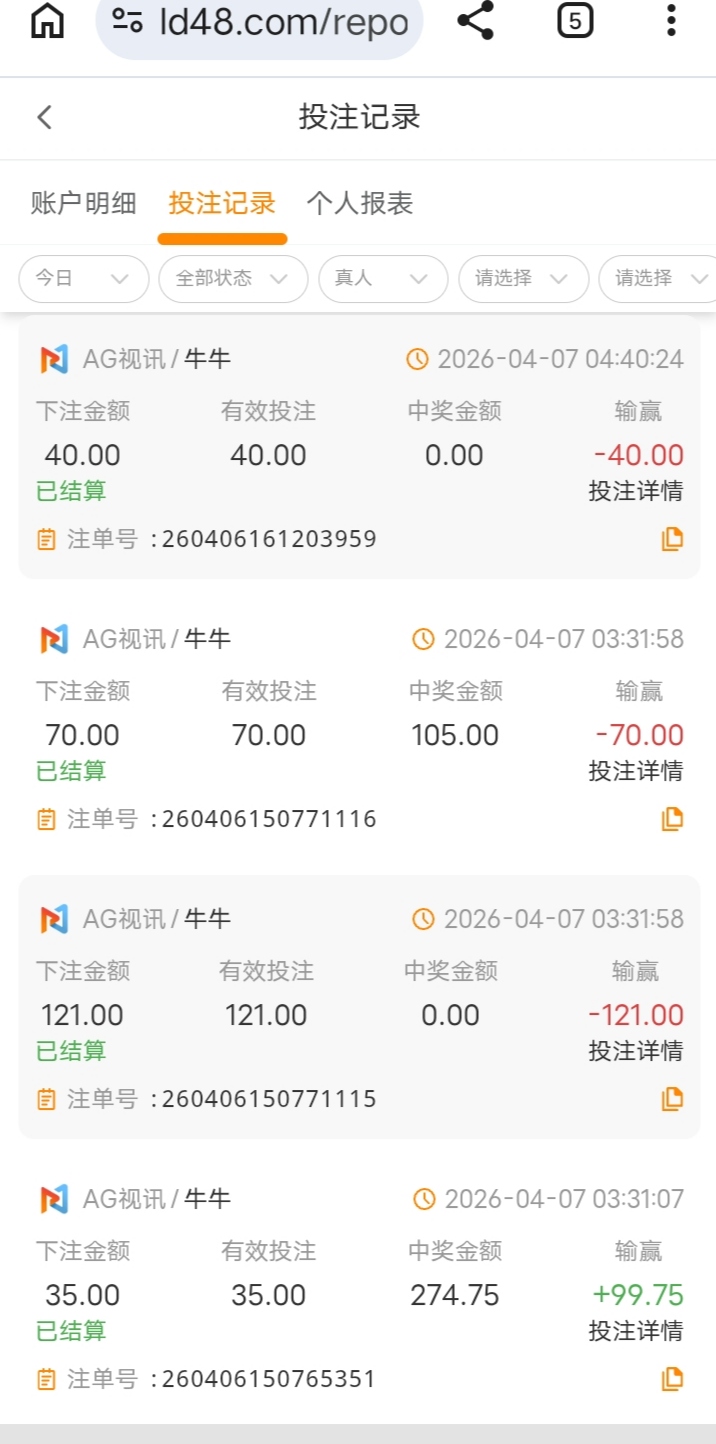
Task: Switch to the 个人报表 tab
Action: [x=359, y=203]
